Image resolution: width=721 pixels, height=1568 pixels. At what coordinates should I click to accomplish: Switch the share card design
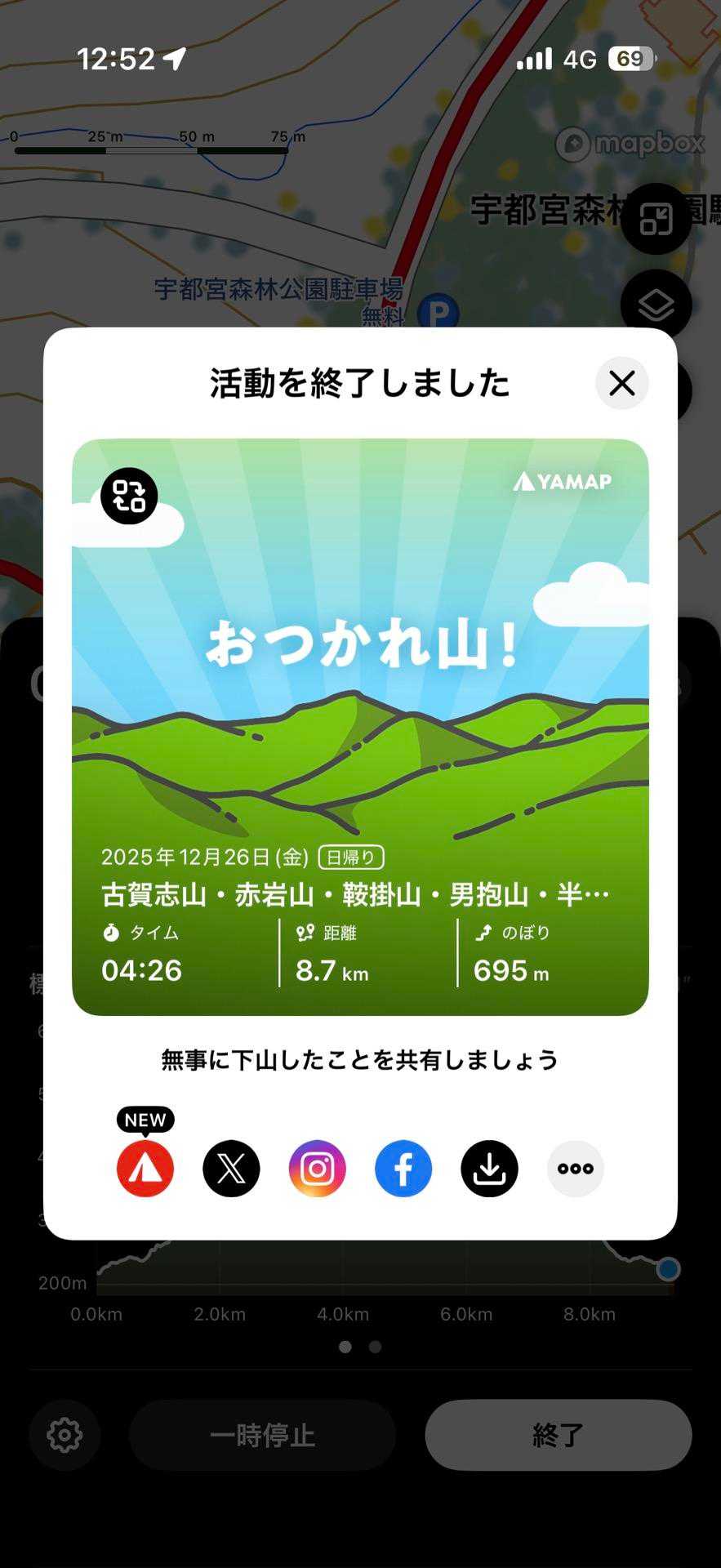pyautogui.click(x=129, y=496)
